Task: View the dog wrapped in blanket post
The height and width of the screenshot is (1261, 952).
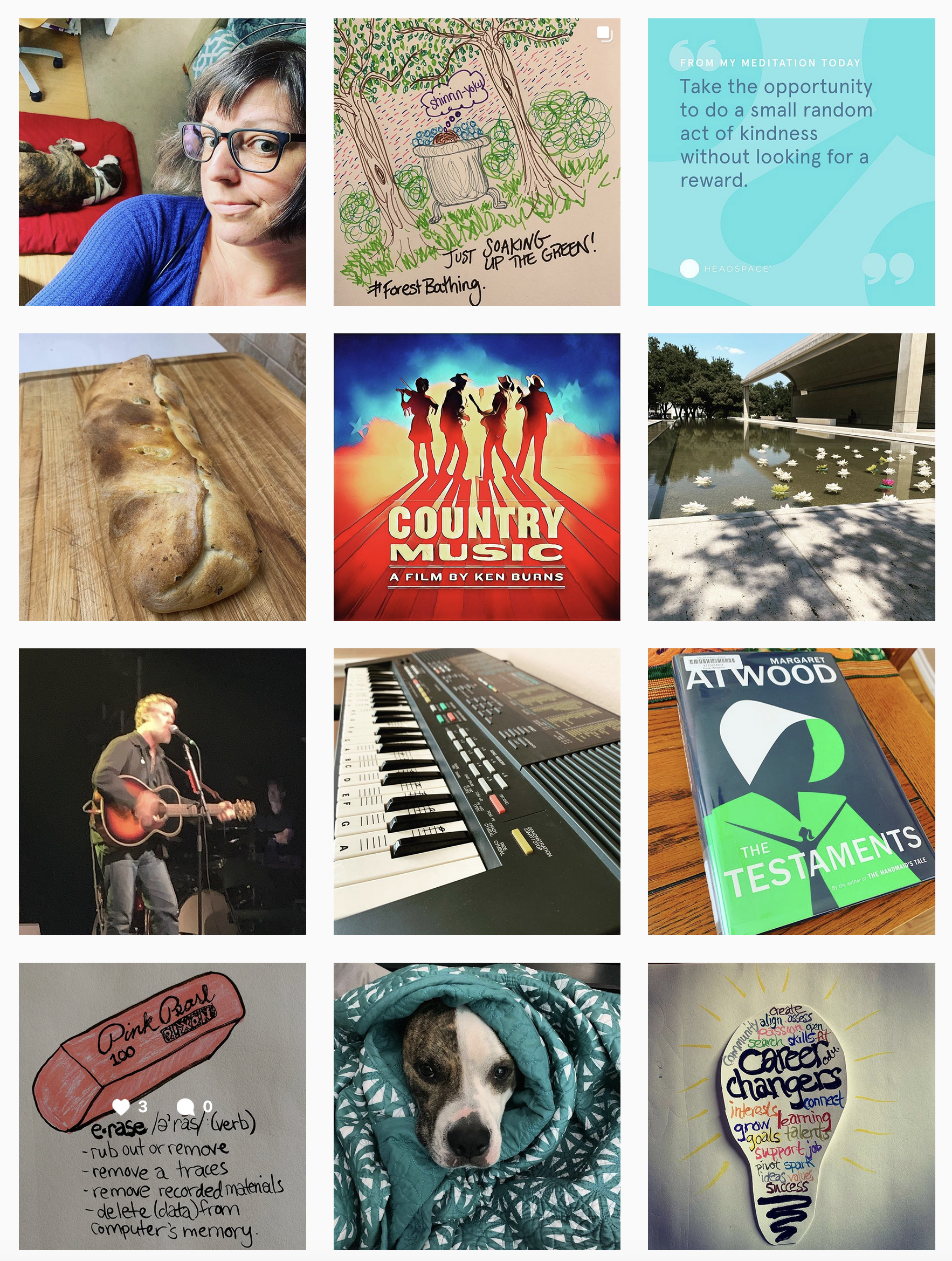Action: tap(477, 1106)
